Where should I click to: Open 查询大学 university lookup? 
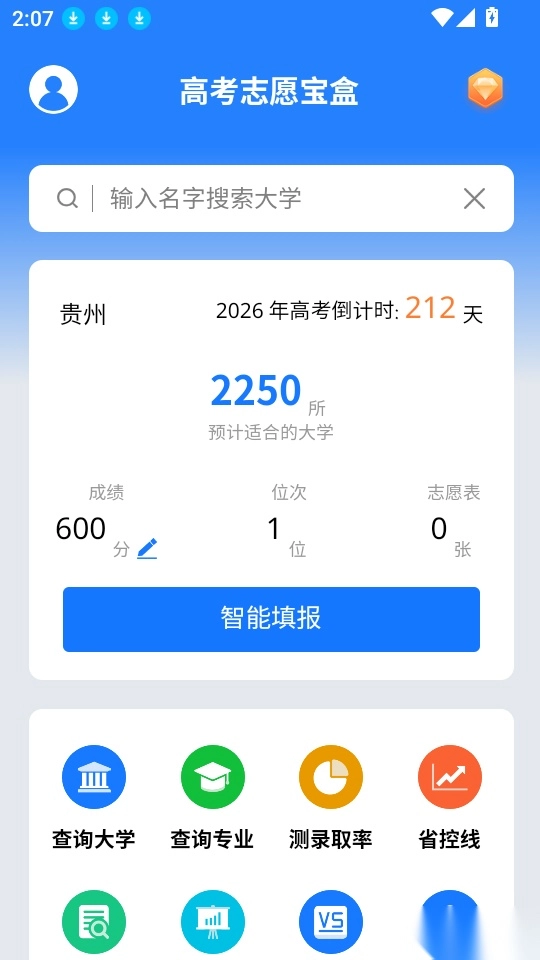coord(94,798)
